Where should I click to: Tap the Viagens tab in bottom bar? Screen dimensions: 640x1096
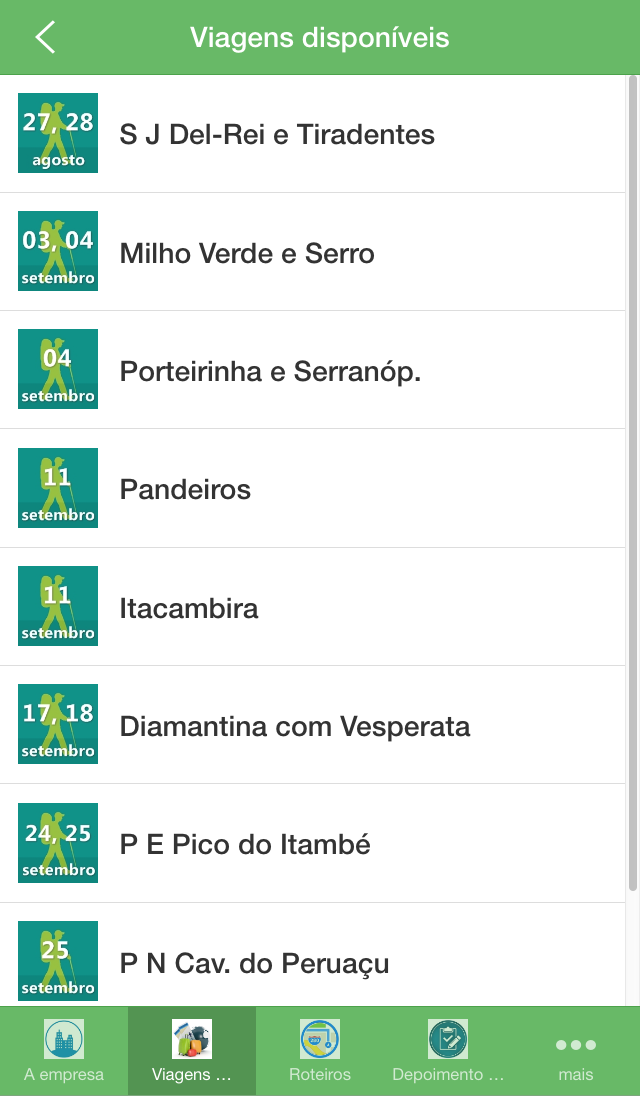click(191, 1051)
